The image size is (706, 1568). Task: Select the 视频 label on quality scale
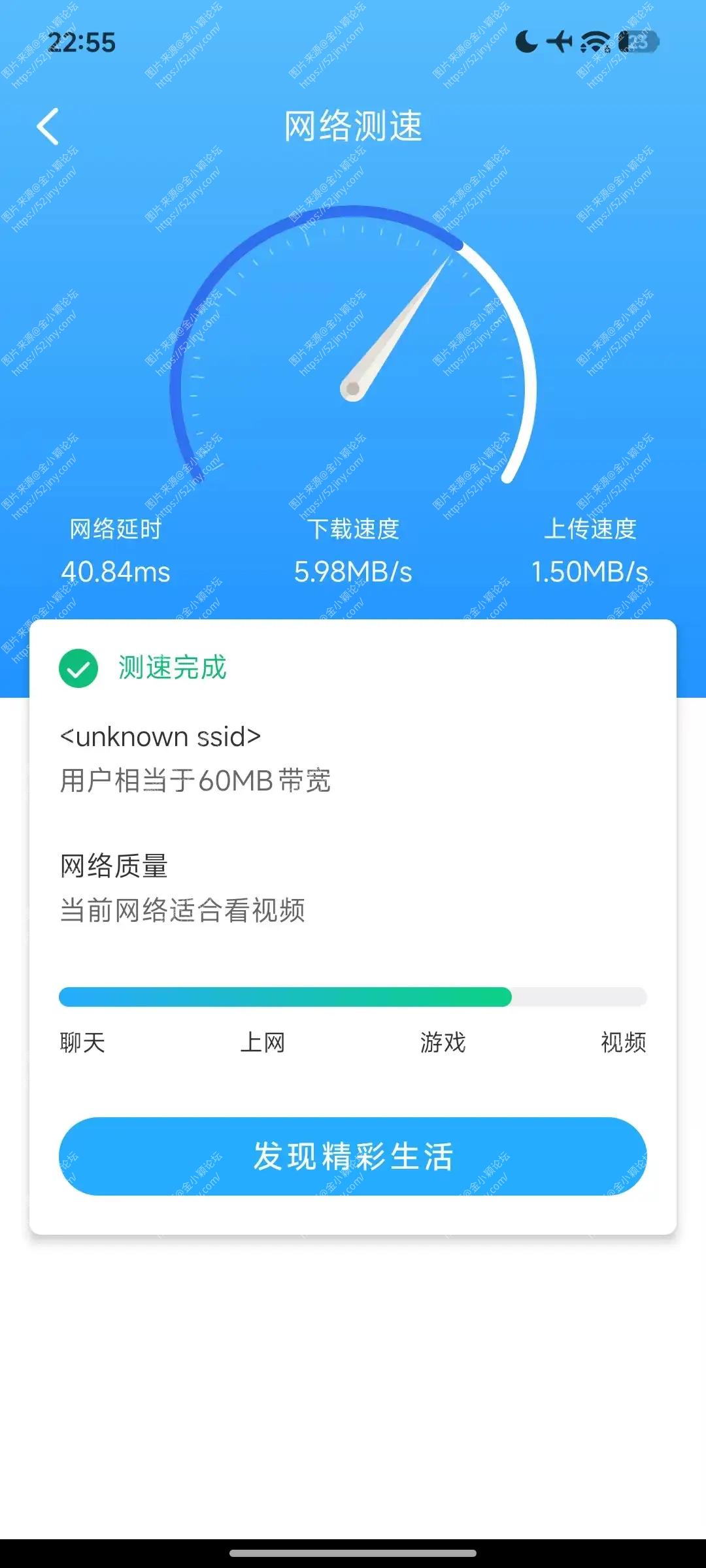click(x=622, y=1043)
